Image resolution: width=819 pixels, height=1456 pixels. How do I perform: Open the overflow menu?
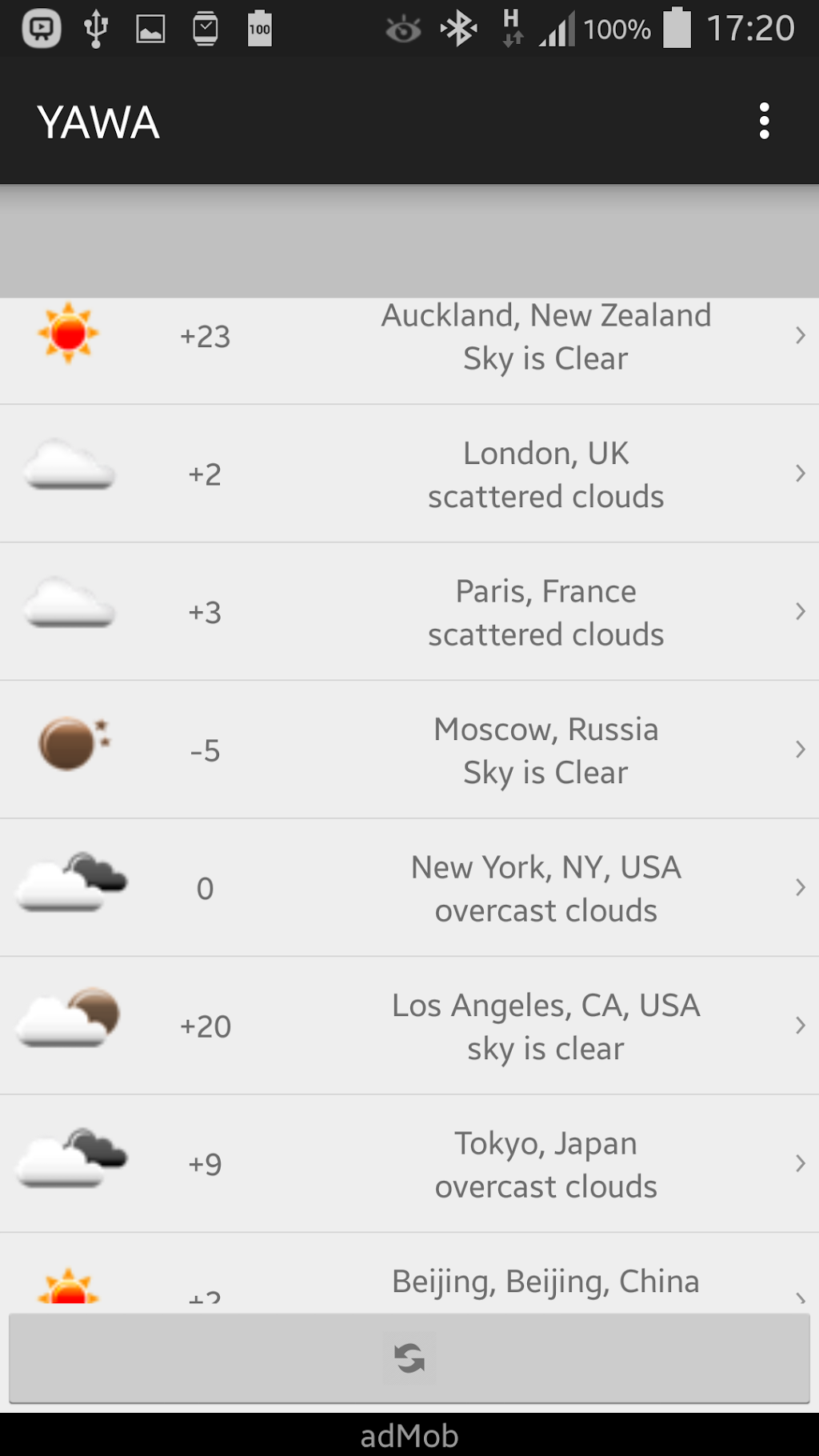click(764, 122)
